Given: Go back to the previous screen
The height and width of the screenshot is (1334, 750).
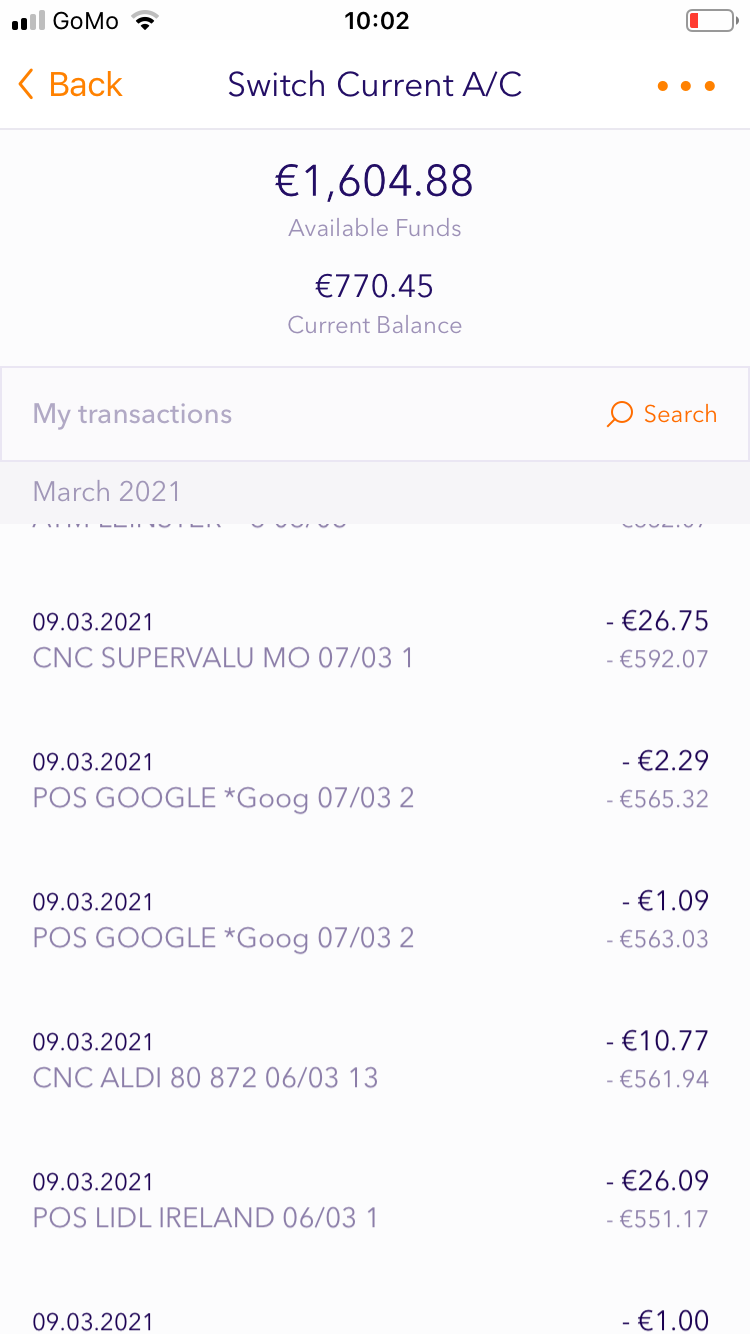Looking at the screenshot, I should click(70, 85).
